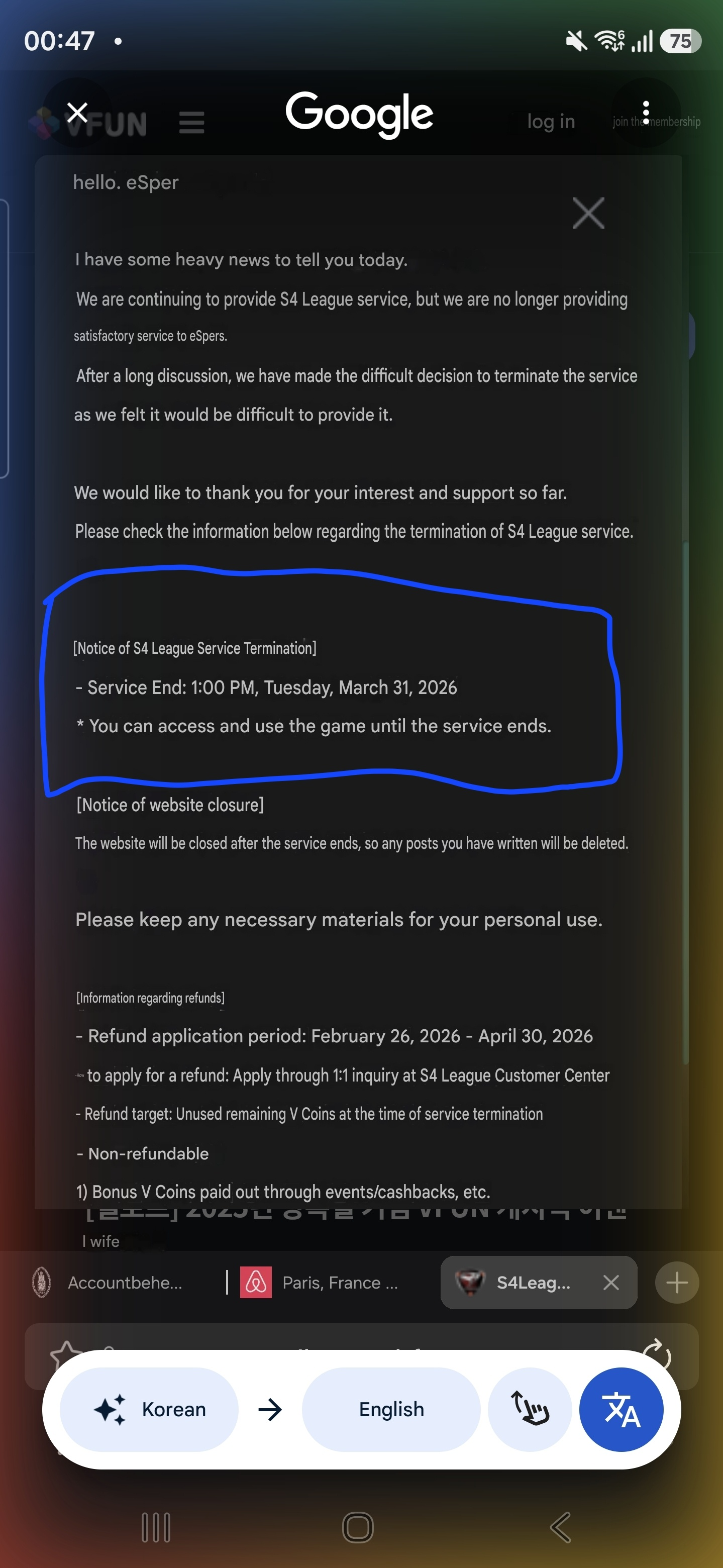Screen dimensions: 723x1568
Task: Open recent apps from the navigation bar
Action: coord(156,1527)
